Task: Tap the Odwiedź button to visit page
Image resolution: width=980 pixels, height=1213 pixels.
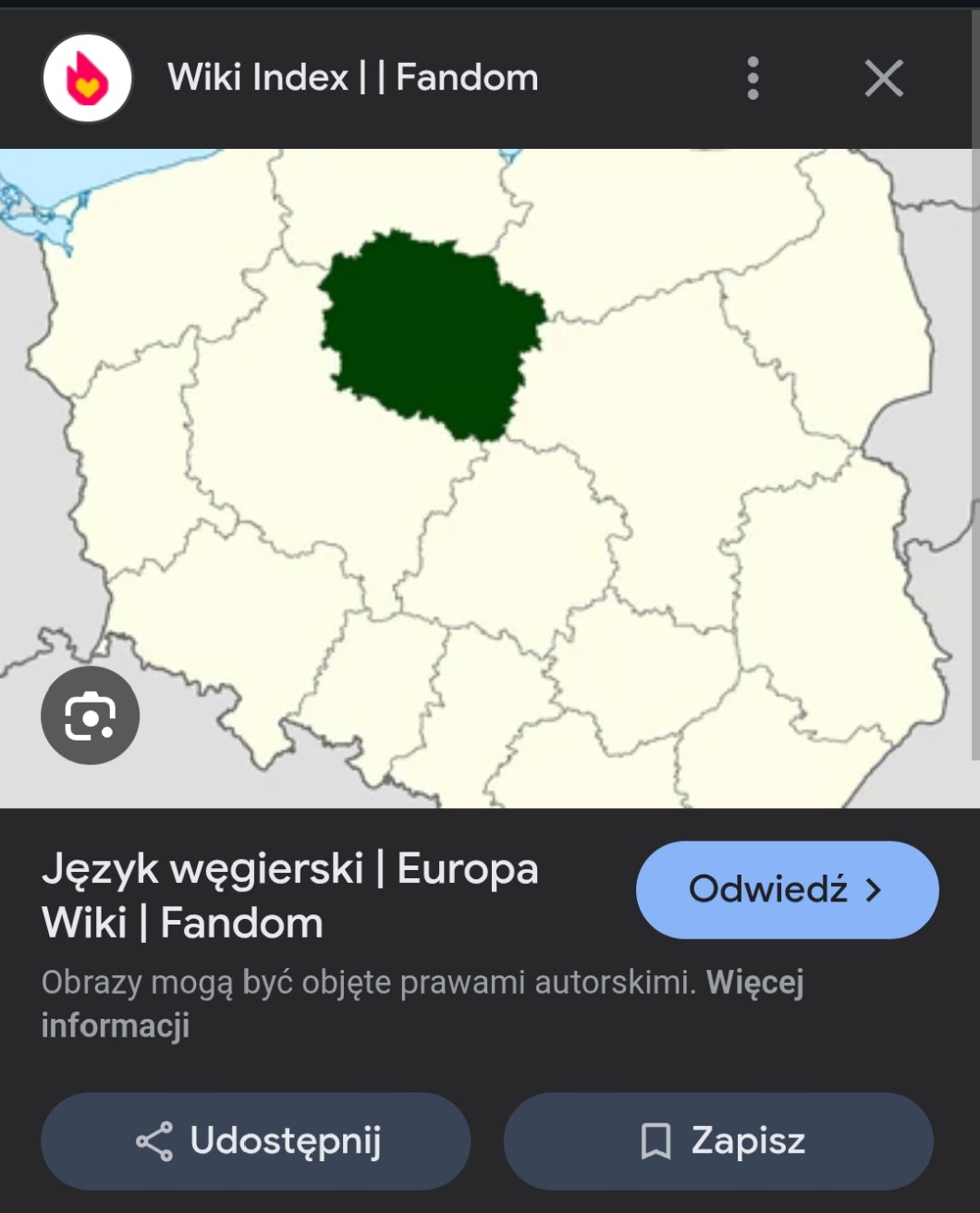Action: point(787,889)
